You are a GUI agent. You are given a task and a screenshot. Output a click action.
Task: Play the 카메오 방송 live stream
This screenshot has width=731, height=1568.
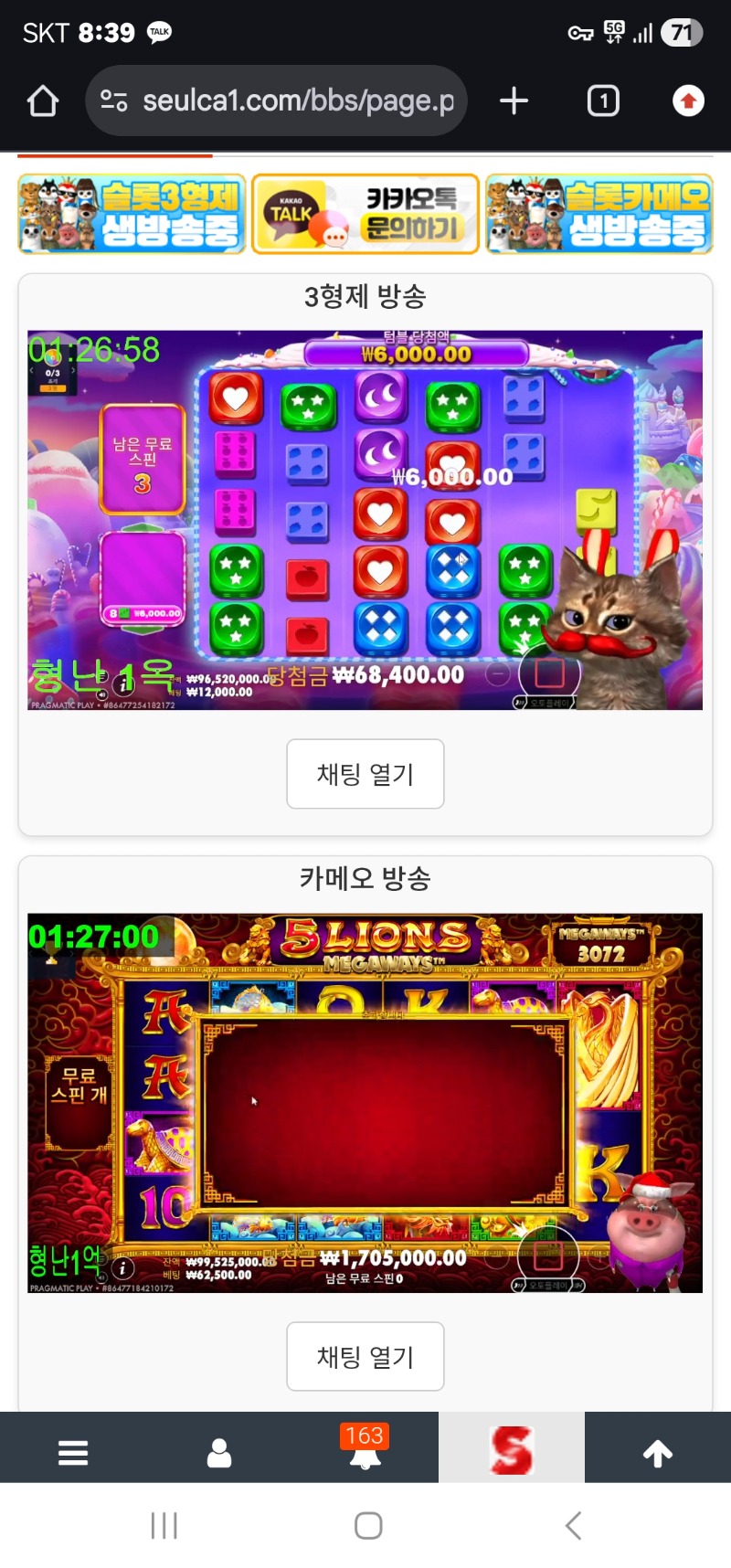pyautogui.click(x=365, y=1102)
